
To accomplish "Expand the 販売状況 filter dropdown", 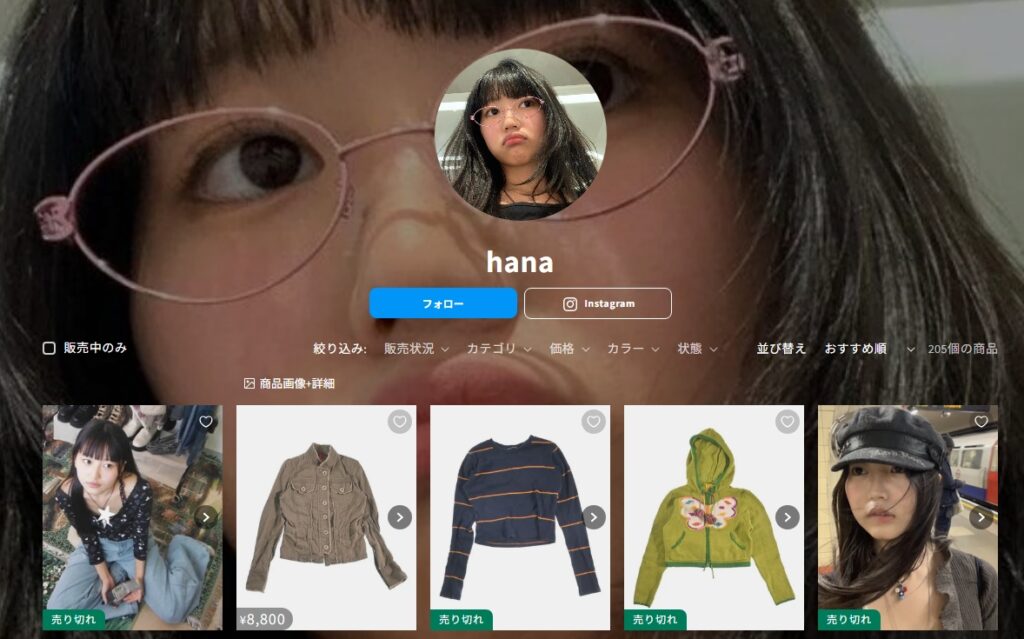I will click(x=417, y=349).
